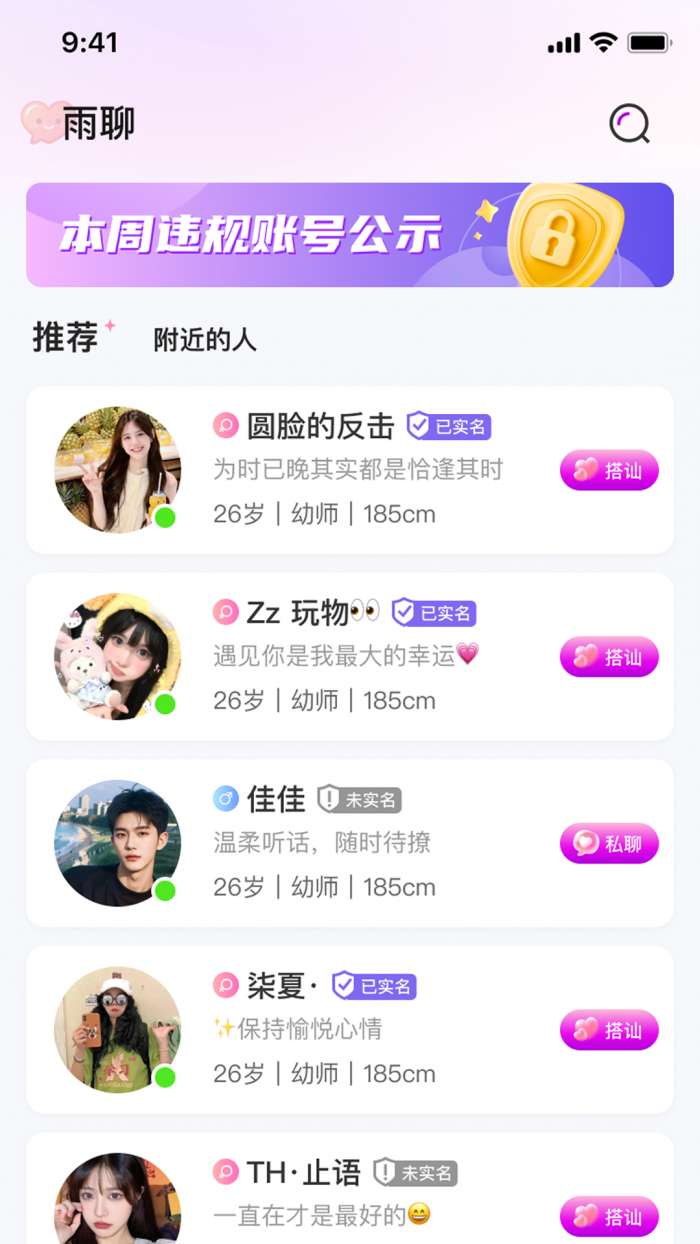Tap 搭讪 for 柒夏·
Image resolution: width=700 pixels, height=1244 pixels.
(x=609, y=1030)
